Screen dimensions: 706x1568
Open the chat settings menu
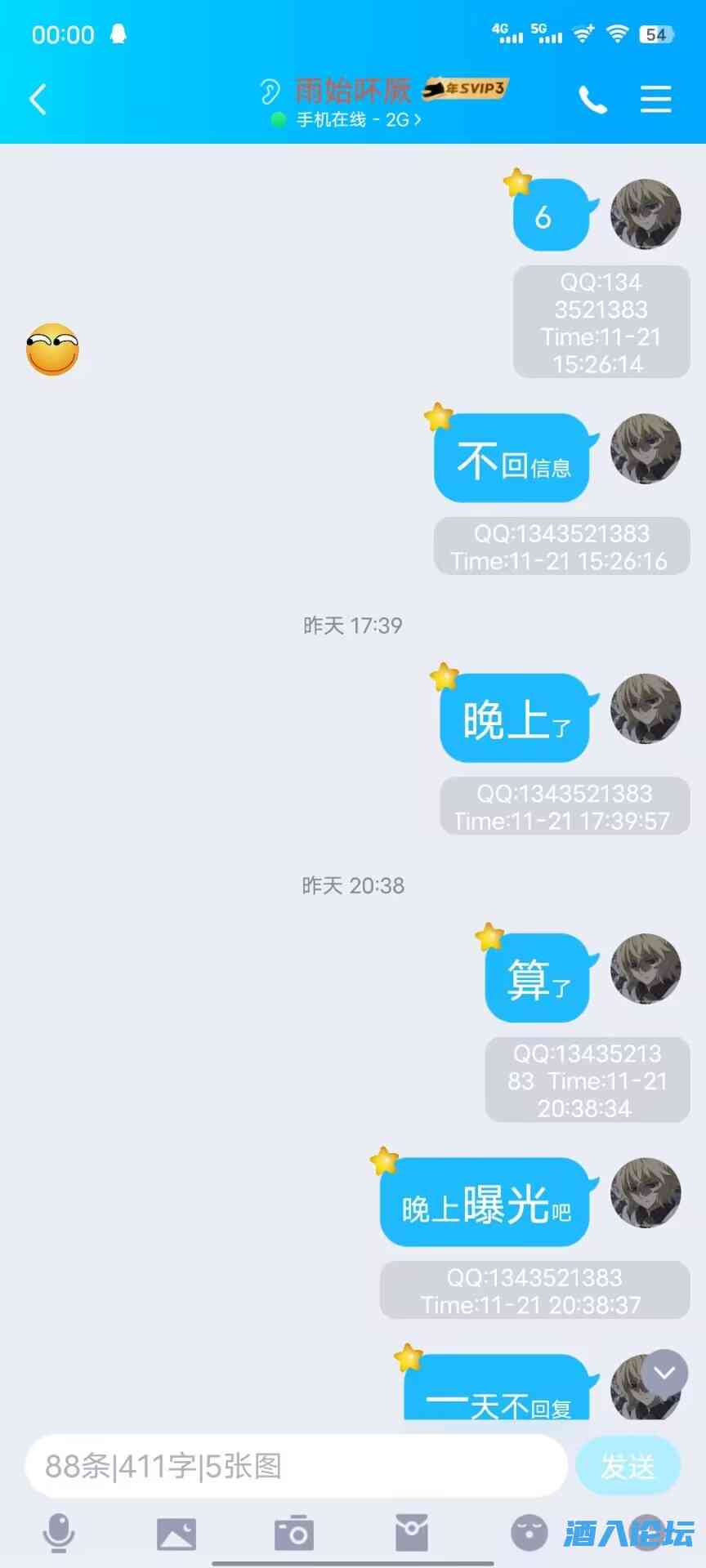coord(655,100)
